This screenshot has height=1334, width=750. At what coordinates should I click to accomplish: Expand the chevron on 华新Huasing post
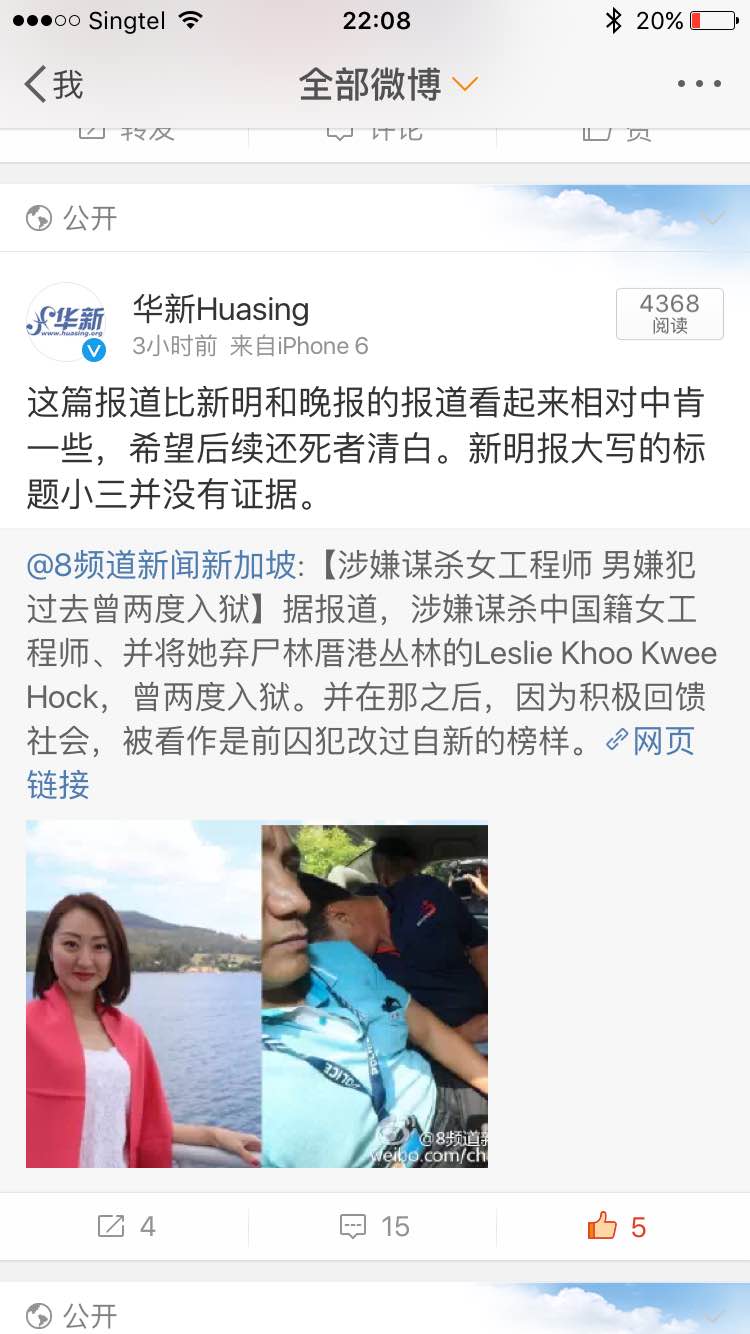click(715, 219)
